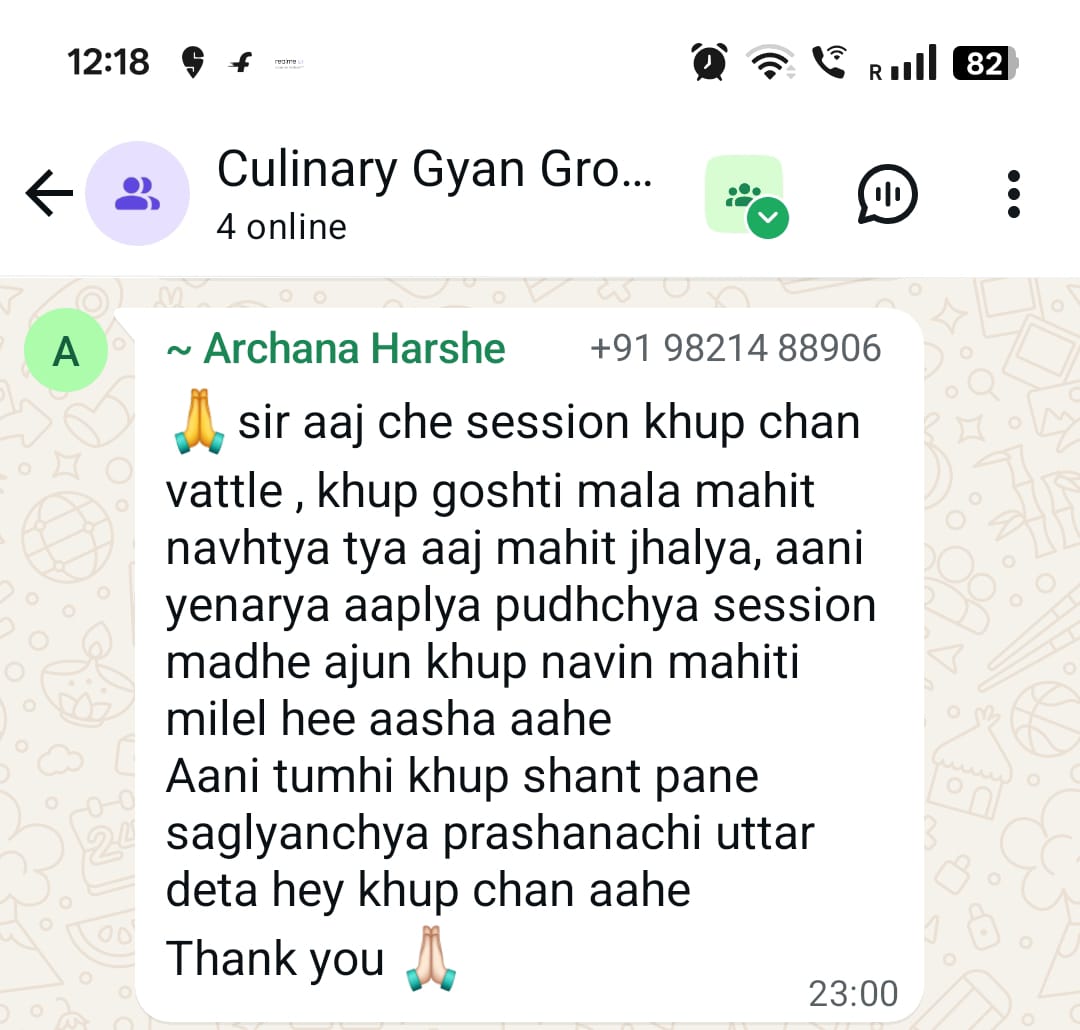Tap the A avatar beside the message
Screen dimensions: 1080x1030
pos(66,351)
